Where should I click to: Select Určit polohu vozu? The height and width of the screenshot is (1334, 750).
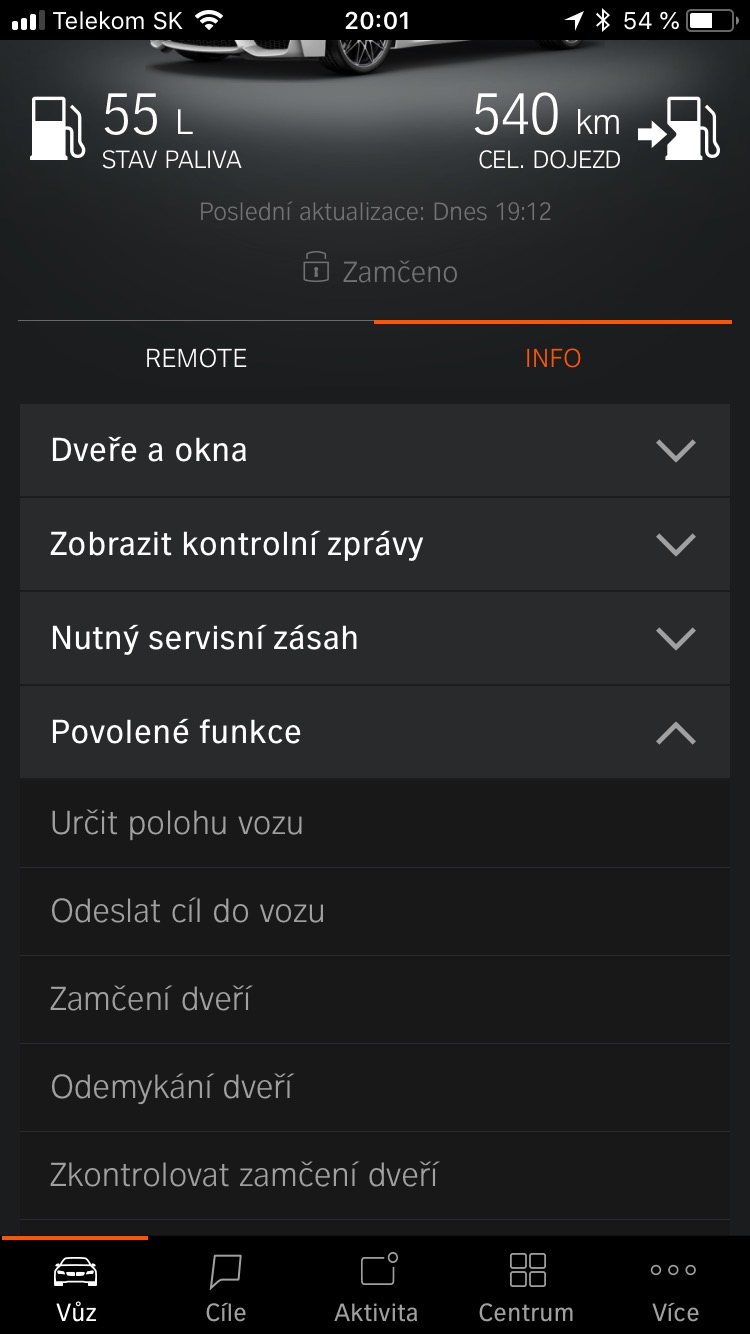375,822
